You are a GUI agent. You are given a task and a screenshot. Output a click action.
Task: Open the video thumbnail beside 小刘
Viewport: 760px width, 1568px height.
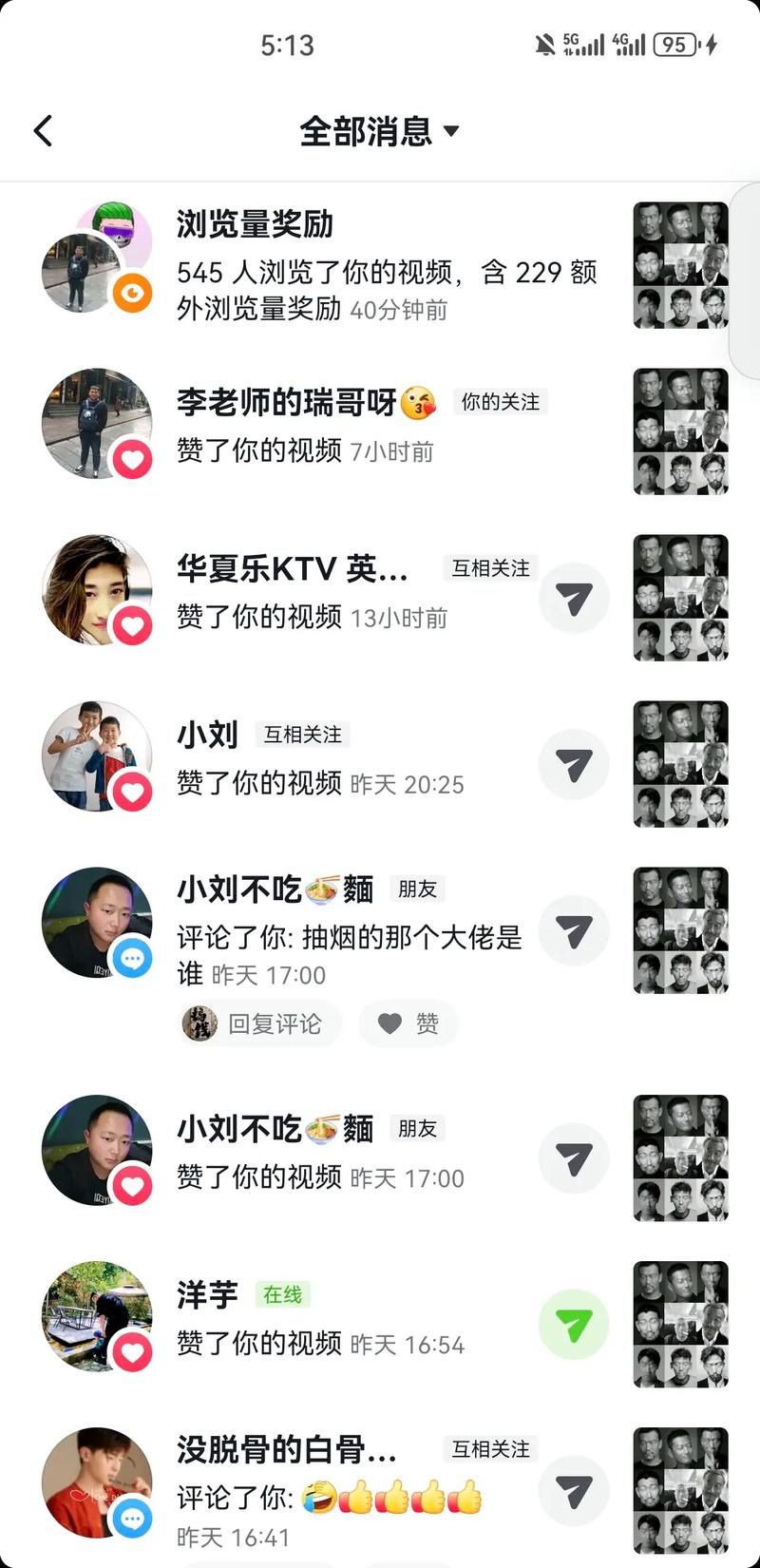pyautogui.click(x=680, y=764)
